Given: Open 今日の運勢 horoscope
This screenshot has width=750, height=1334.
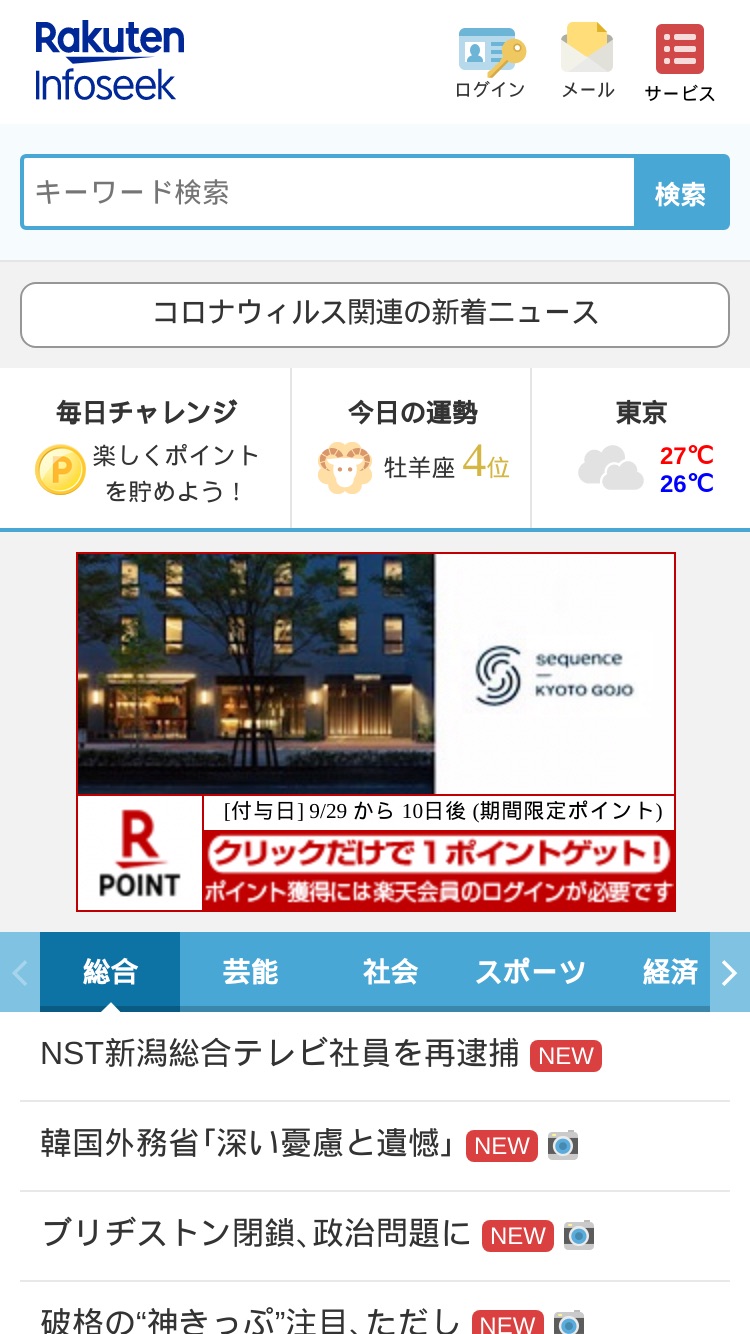Looking at the screenshot, I should pos(412,448).
